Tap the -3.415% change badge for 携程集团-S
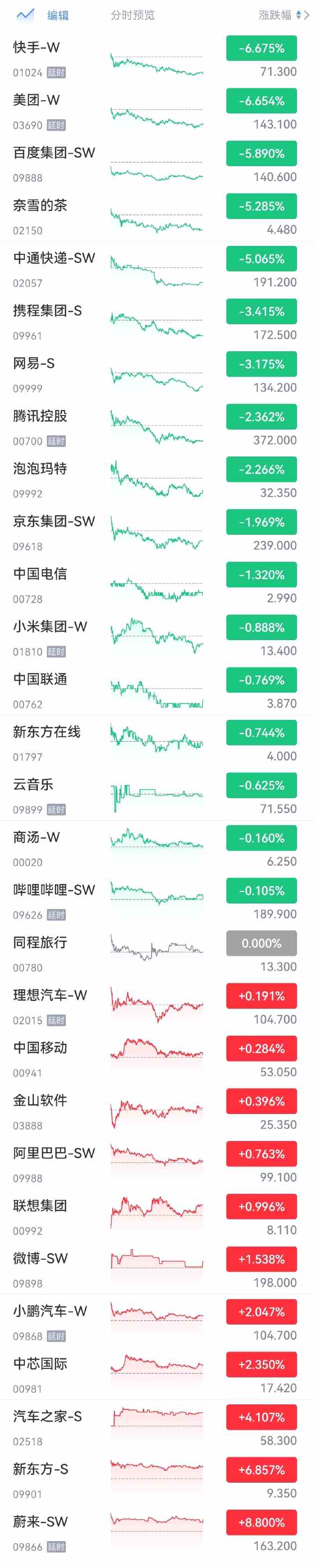 click(261, 312)
